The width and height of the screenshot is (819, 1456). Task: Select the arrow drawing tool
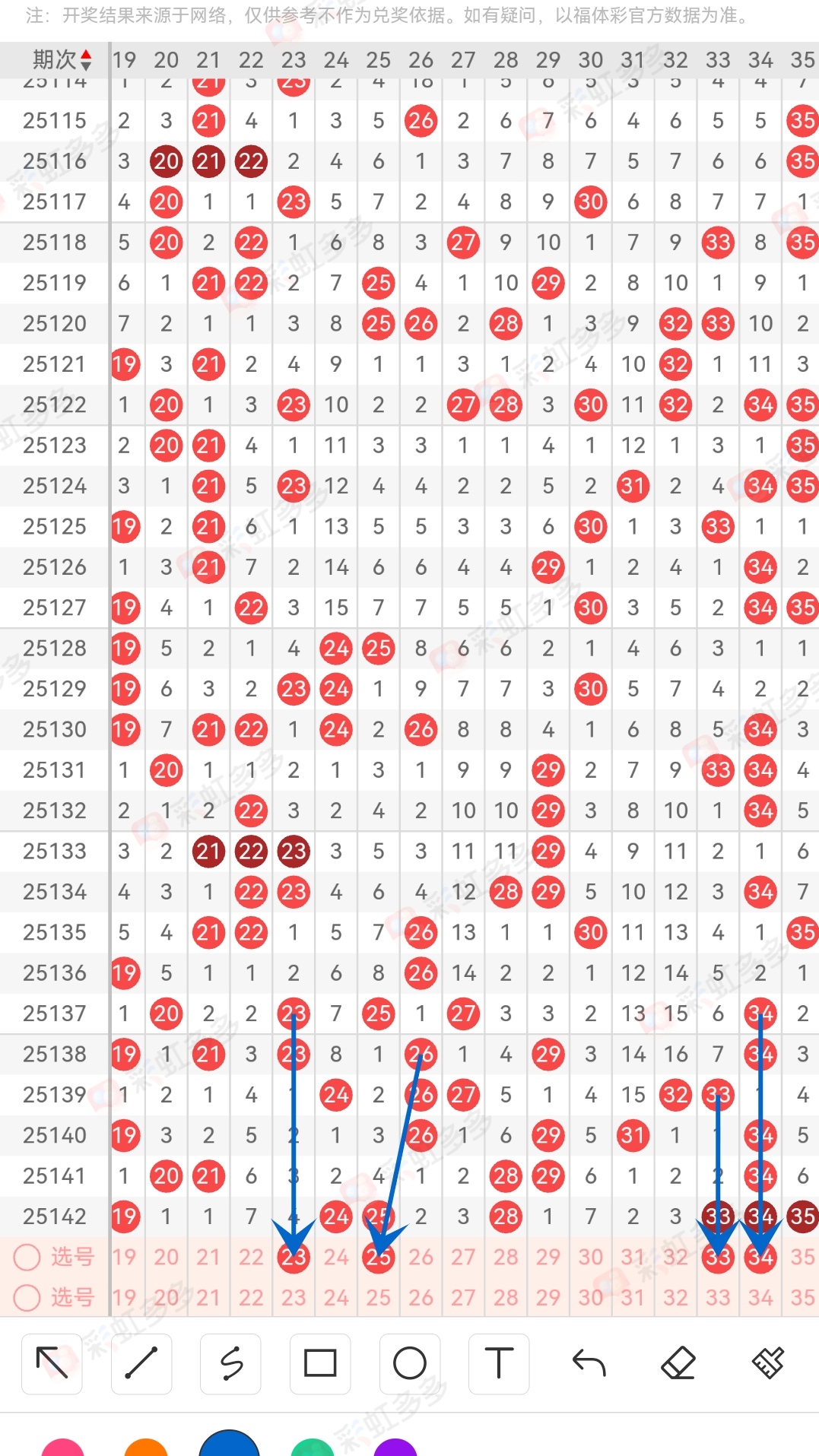tap(52, 1363)
